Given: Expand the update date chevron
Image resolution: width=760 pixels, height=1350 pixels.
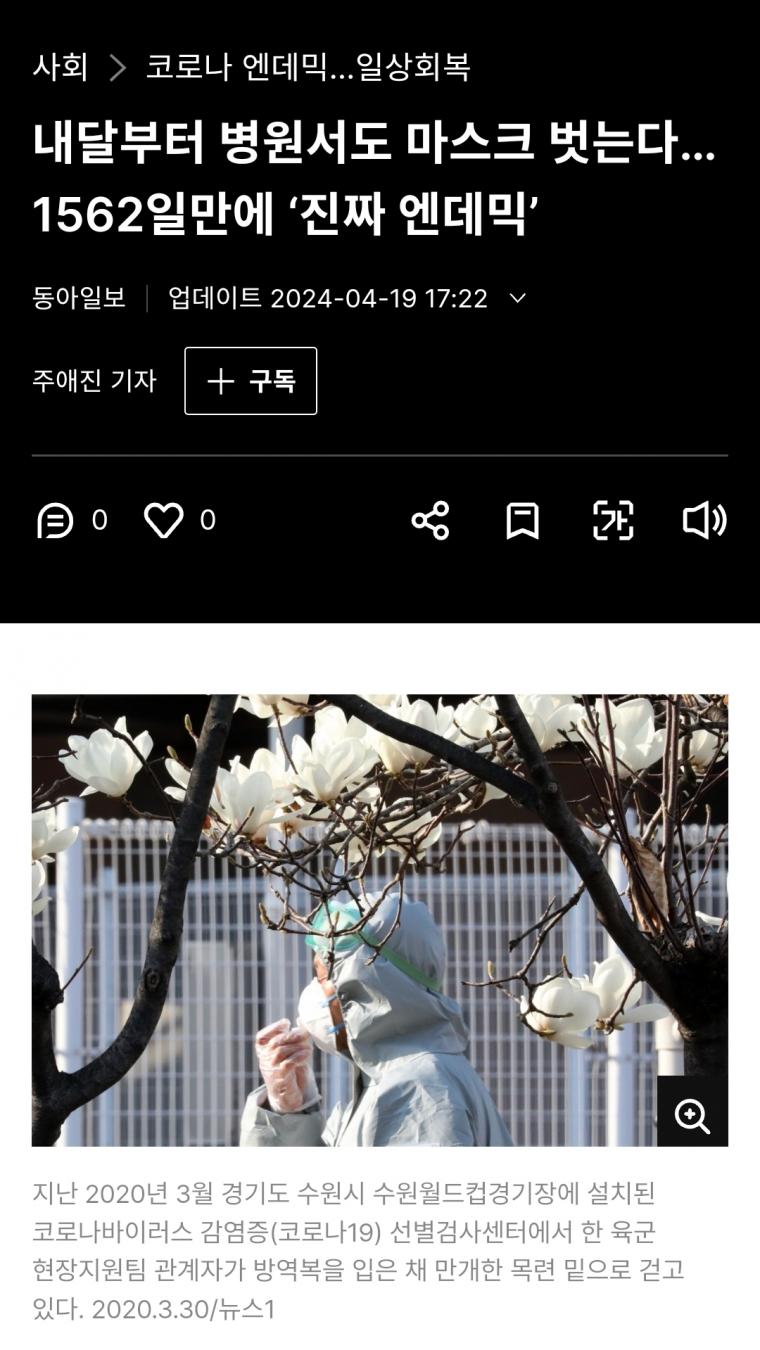Looking at the screenshot, I should coord(518,298).
